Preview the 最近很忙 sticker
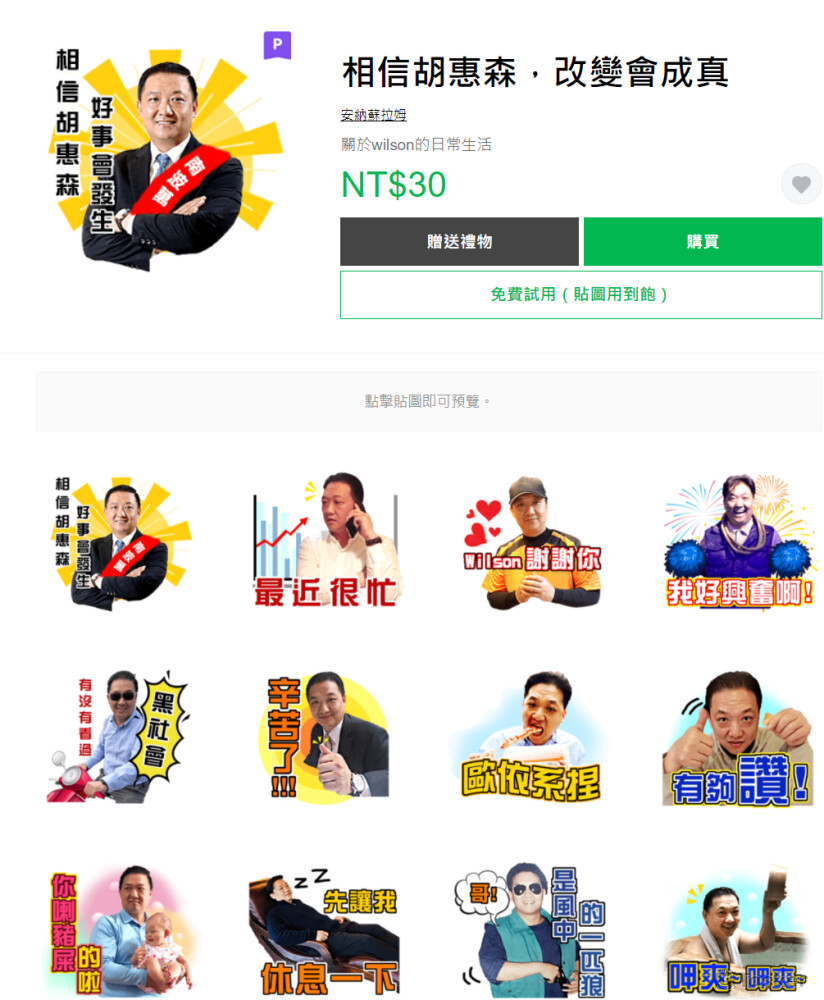The height and width of the screenshot is (1000, 824). (325, 541)
